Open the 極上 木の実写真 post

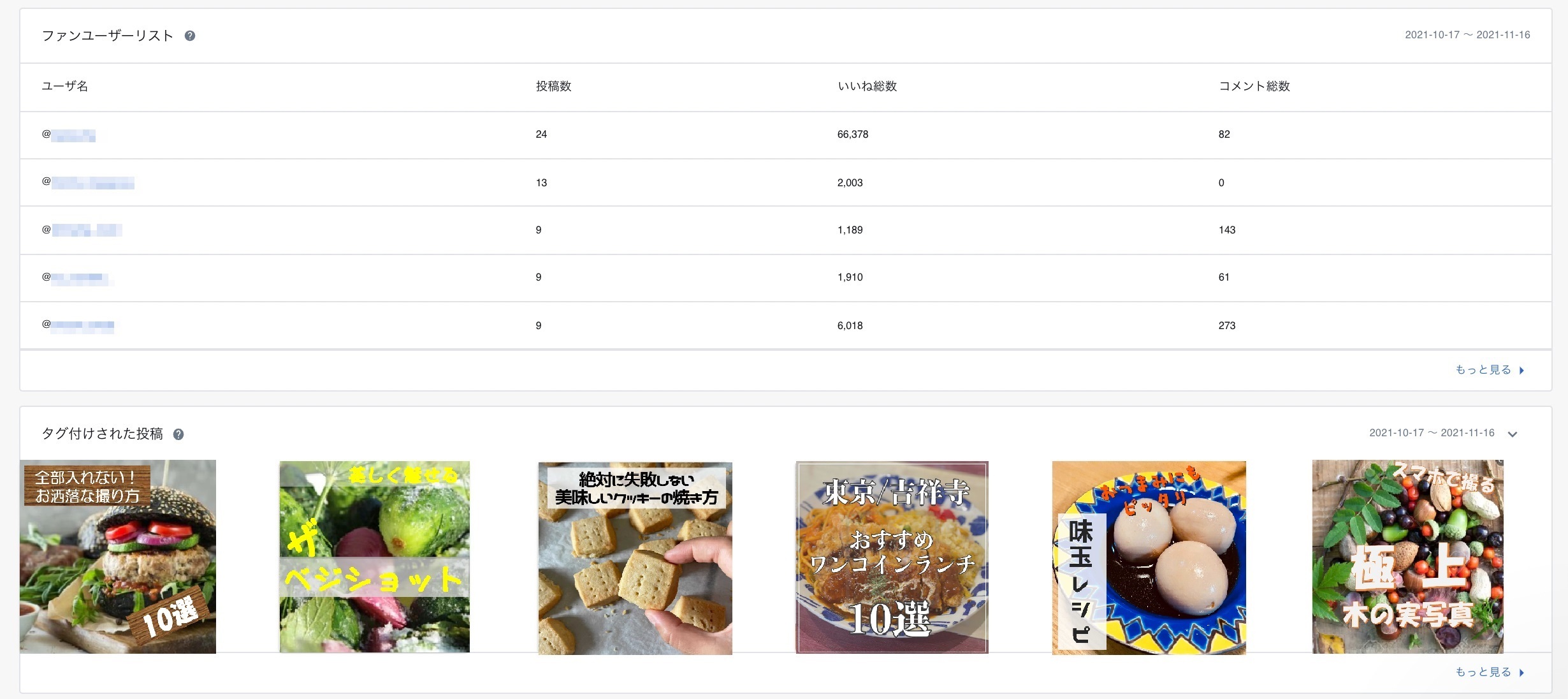pyautogui.click(x=1407, y=557)
